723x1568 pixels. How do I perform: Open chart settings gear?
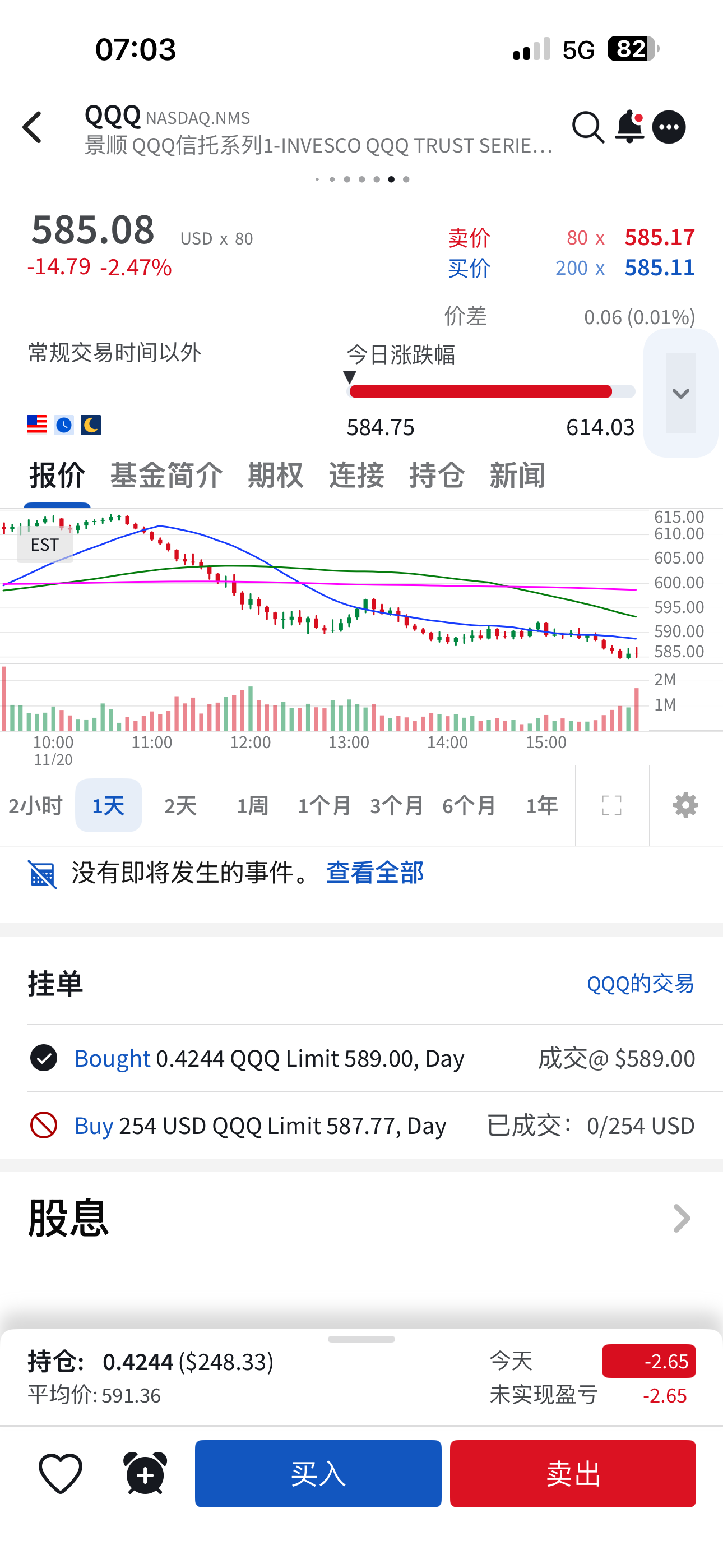pos(685,805)
